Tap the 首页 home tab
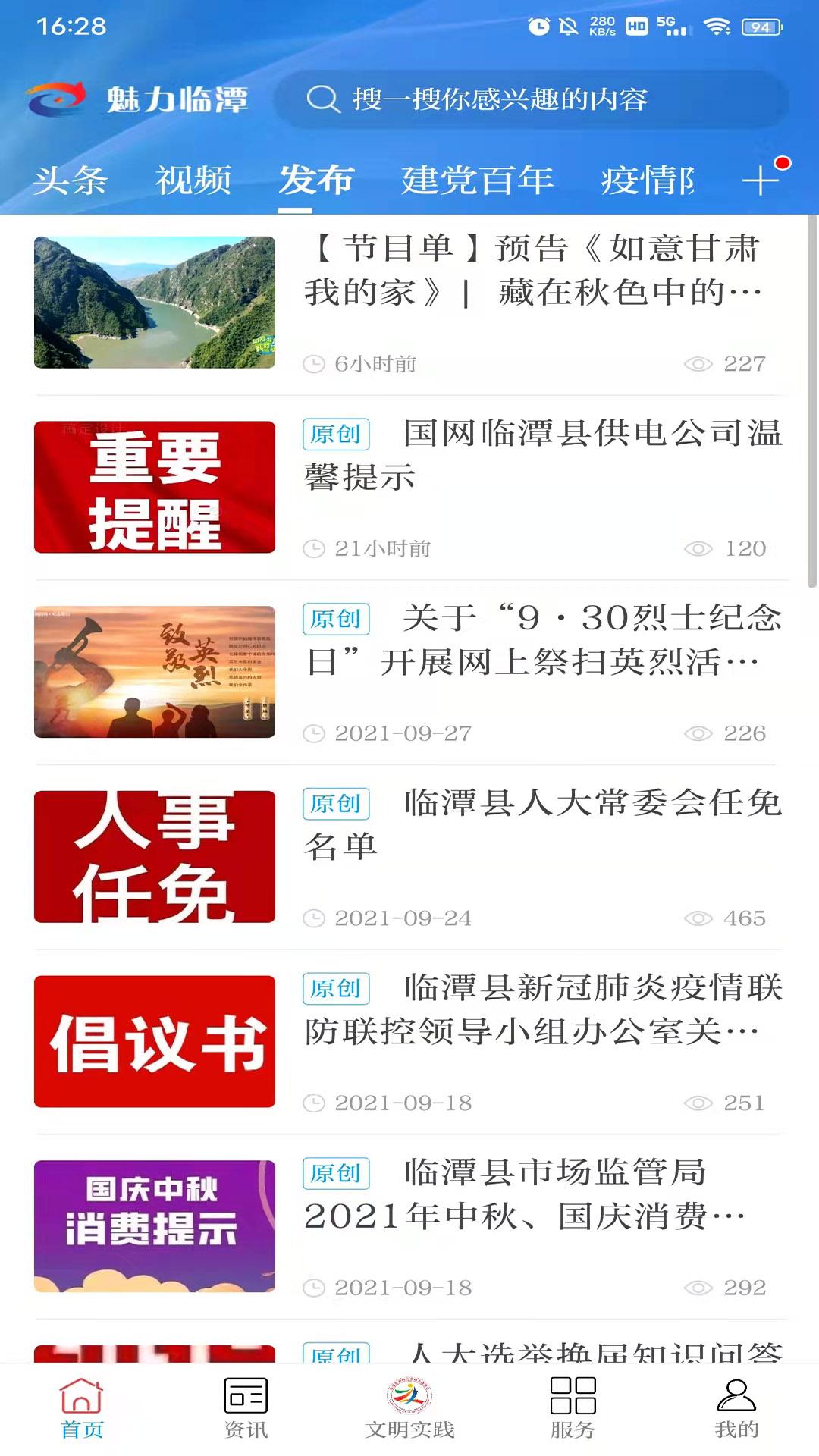The height and width of the screenshot is (1456, 819). tap(82, 1408)
